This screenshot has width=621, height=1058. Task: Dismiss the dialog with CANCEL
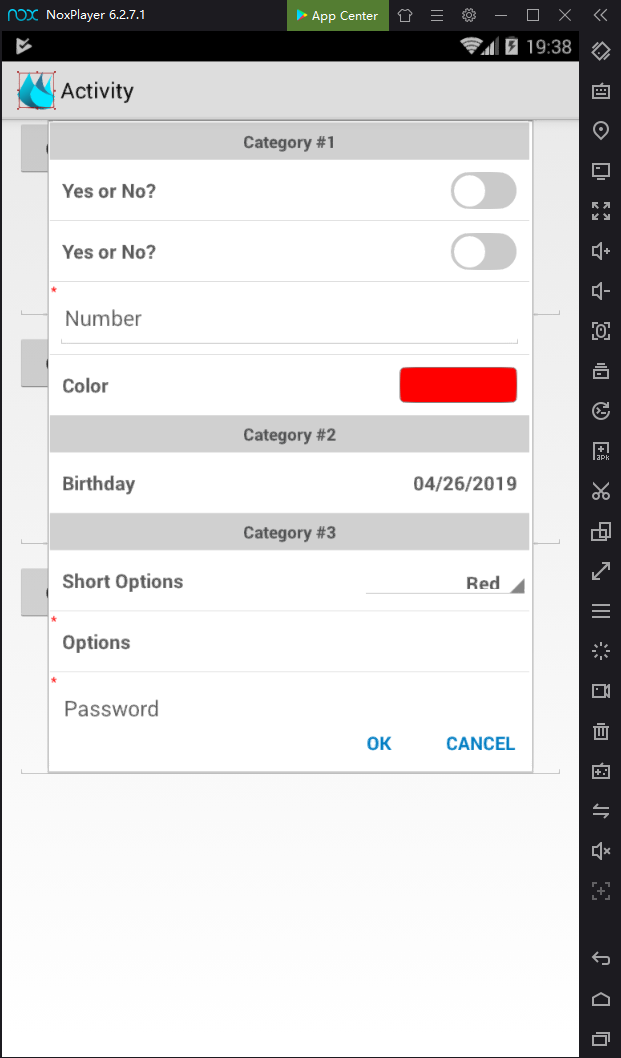pos(480,744)
